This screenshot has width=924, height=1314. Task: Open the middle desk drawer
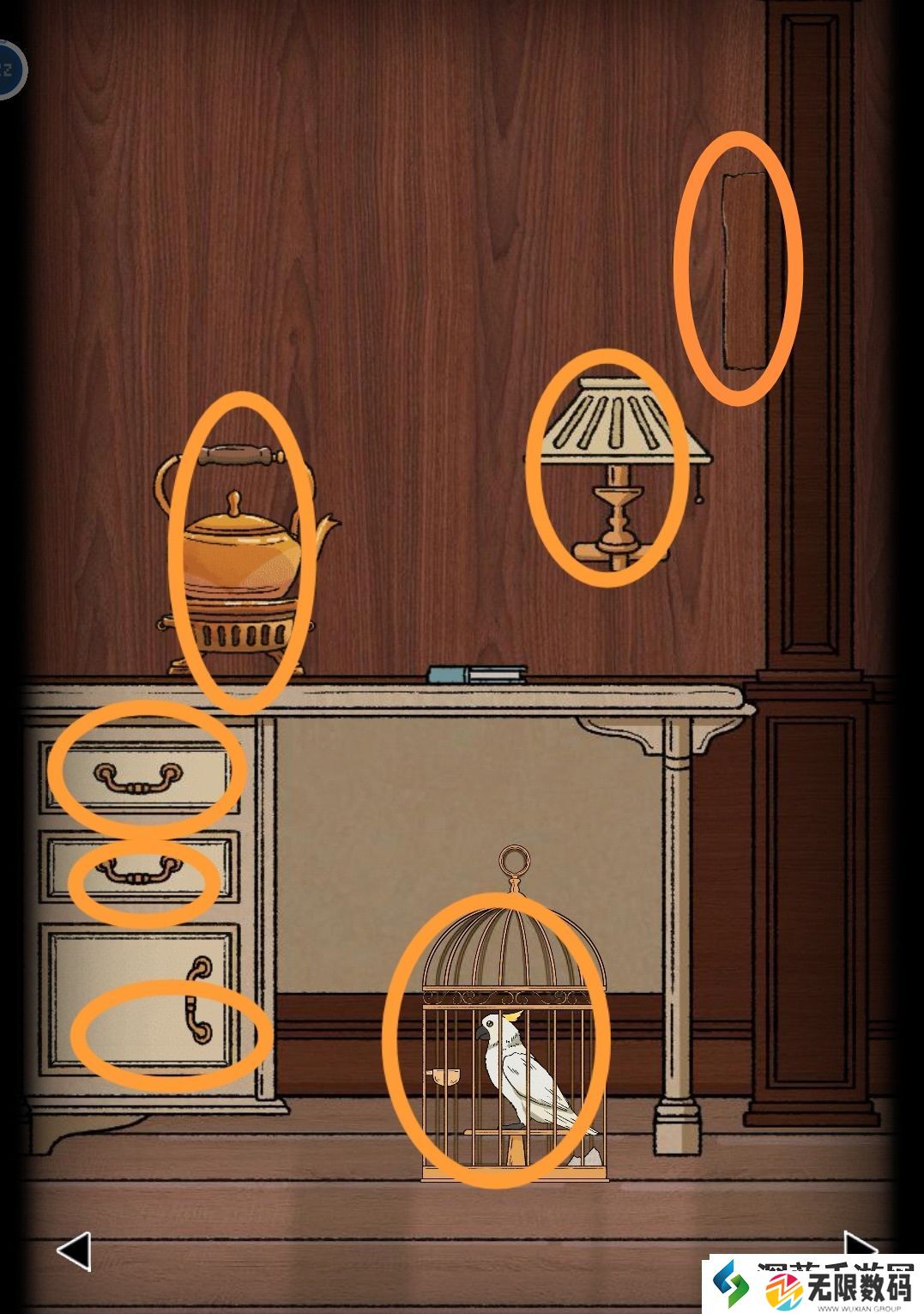140,870
